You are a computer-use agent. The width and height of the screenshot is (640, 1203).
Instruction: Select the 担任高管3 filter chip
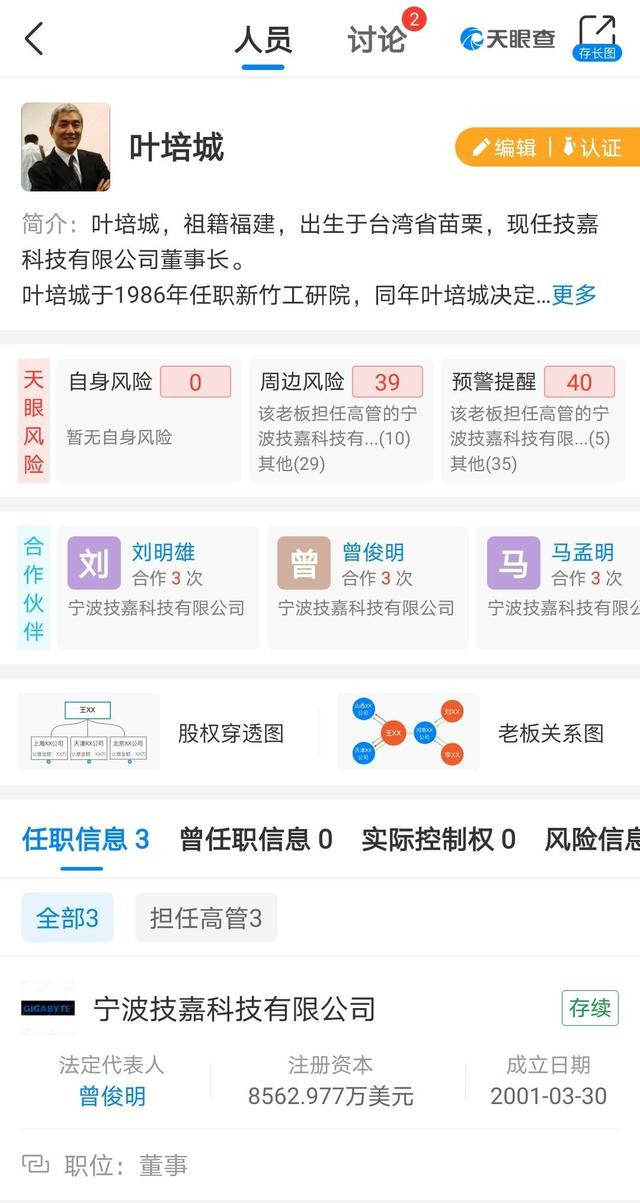coord(205,918)
